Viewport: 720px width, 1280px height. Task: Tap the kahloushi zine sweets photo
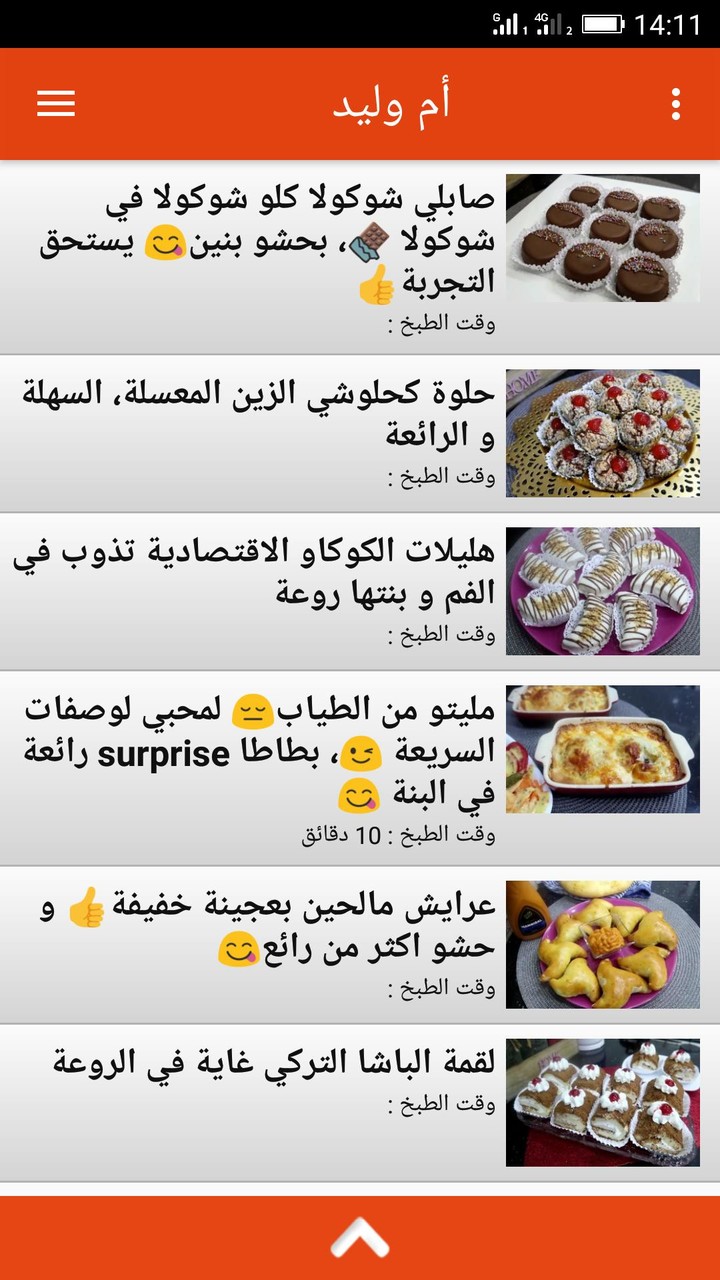point(605,430)
